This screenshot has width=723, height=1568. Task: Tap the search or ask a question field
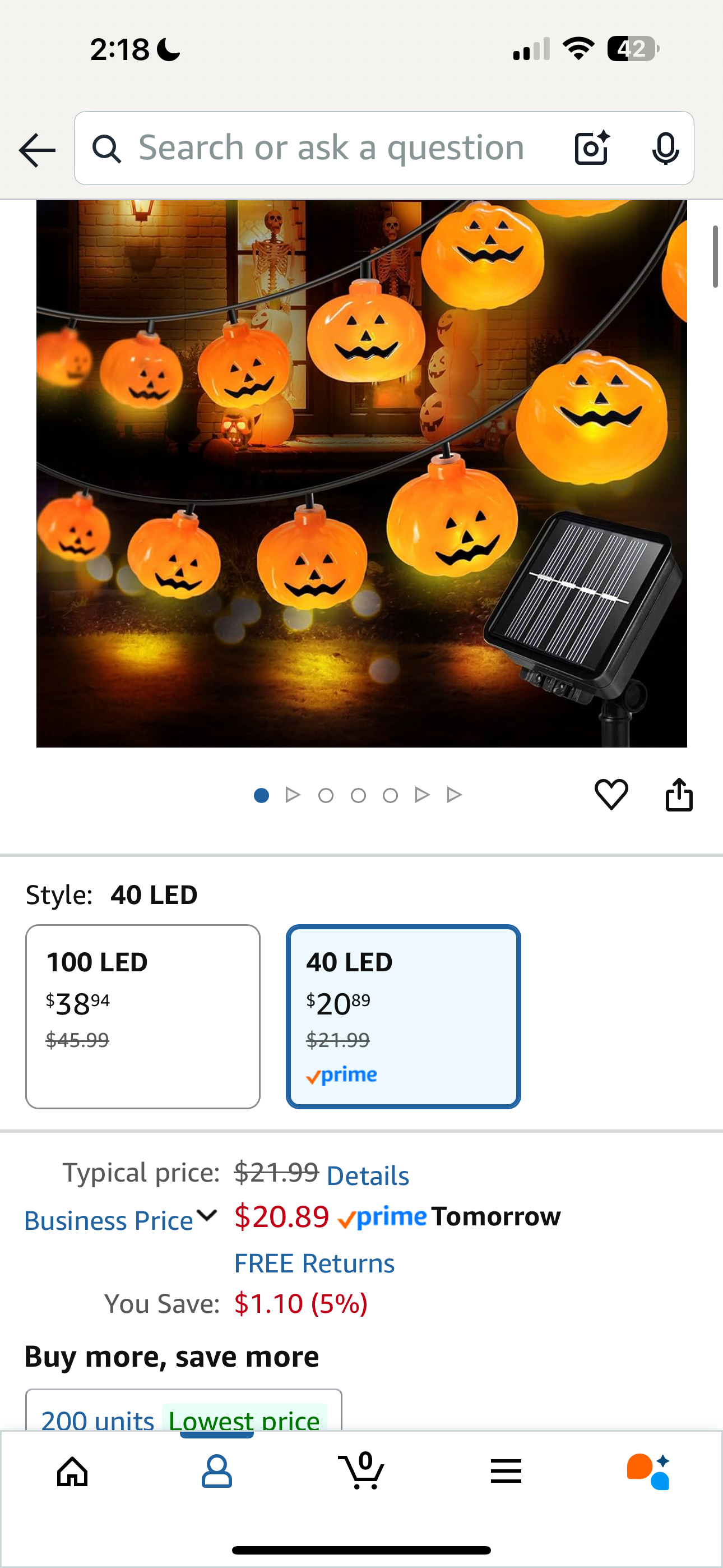click(331, 148)
